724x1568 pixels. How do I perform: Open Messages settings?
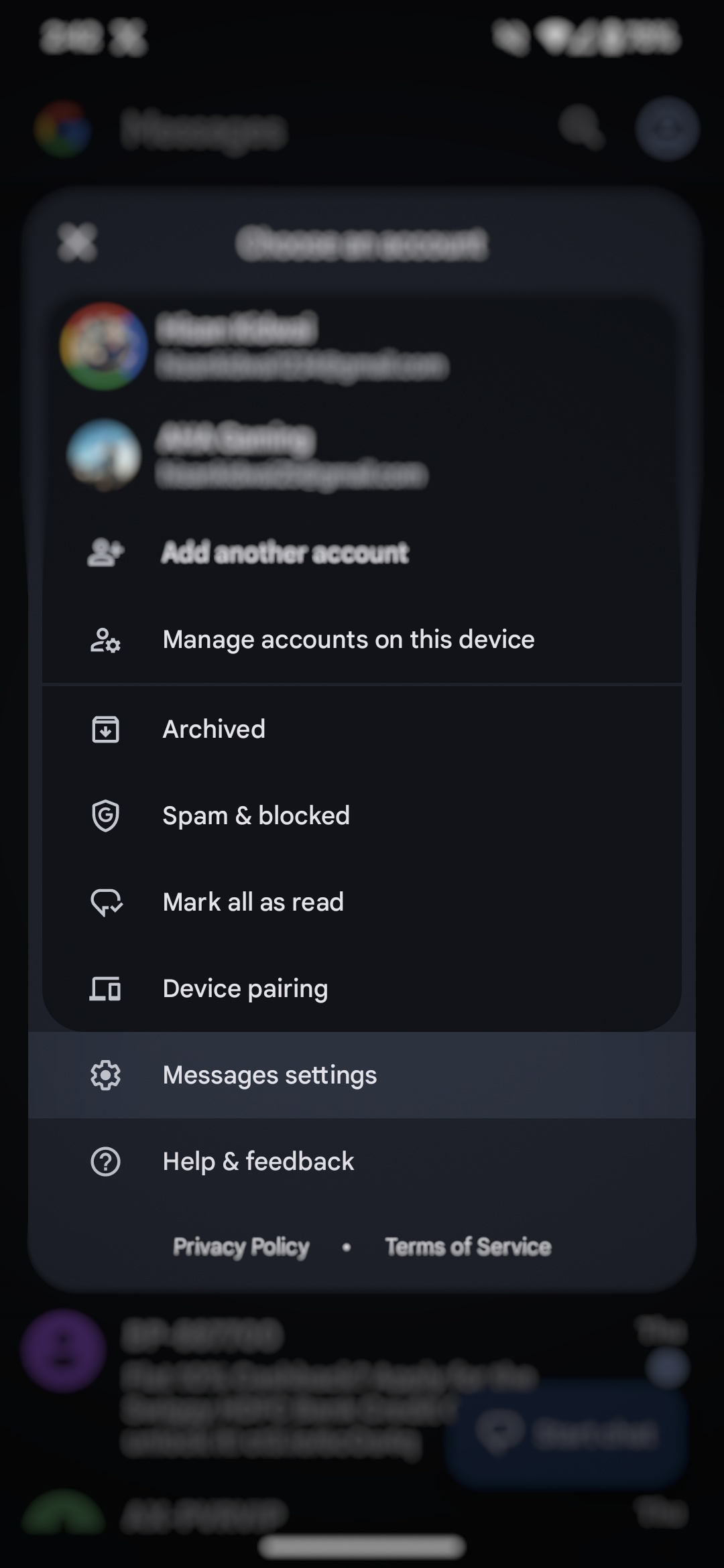point(269,1075)
